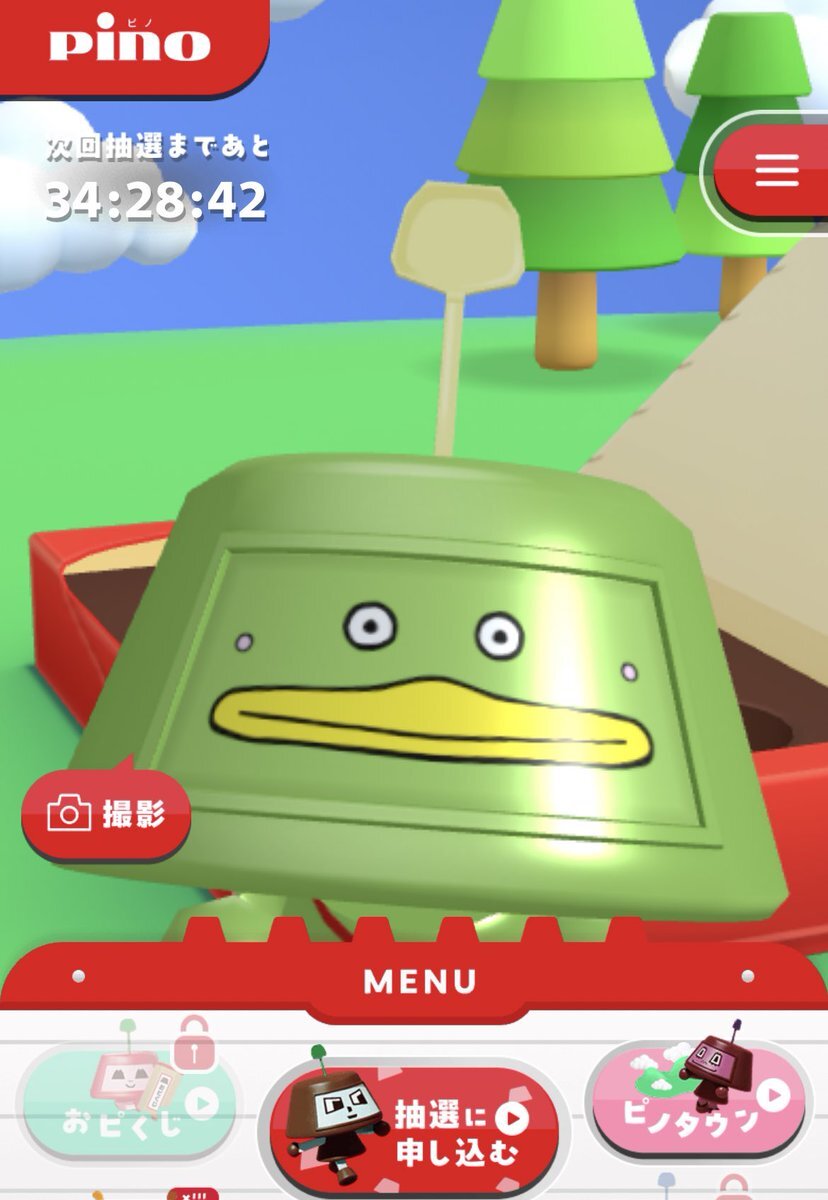Viewport: 828px width, 1200px height.
Task: Go to Pino logo home
Action: click(130, 42)
